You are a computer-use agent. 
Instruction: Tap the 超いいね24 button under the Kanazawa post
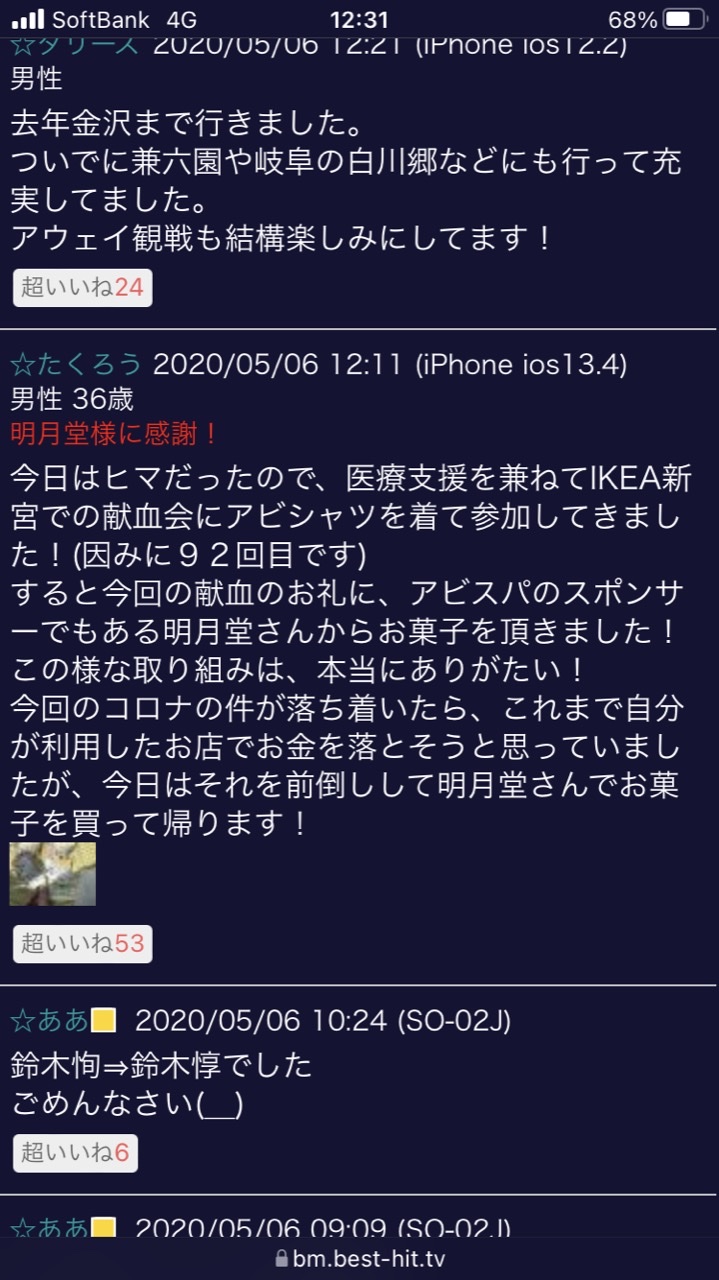pyautogui.click(x=82, y=288)
